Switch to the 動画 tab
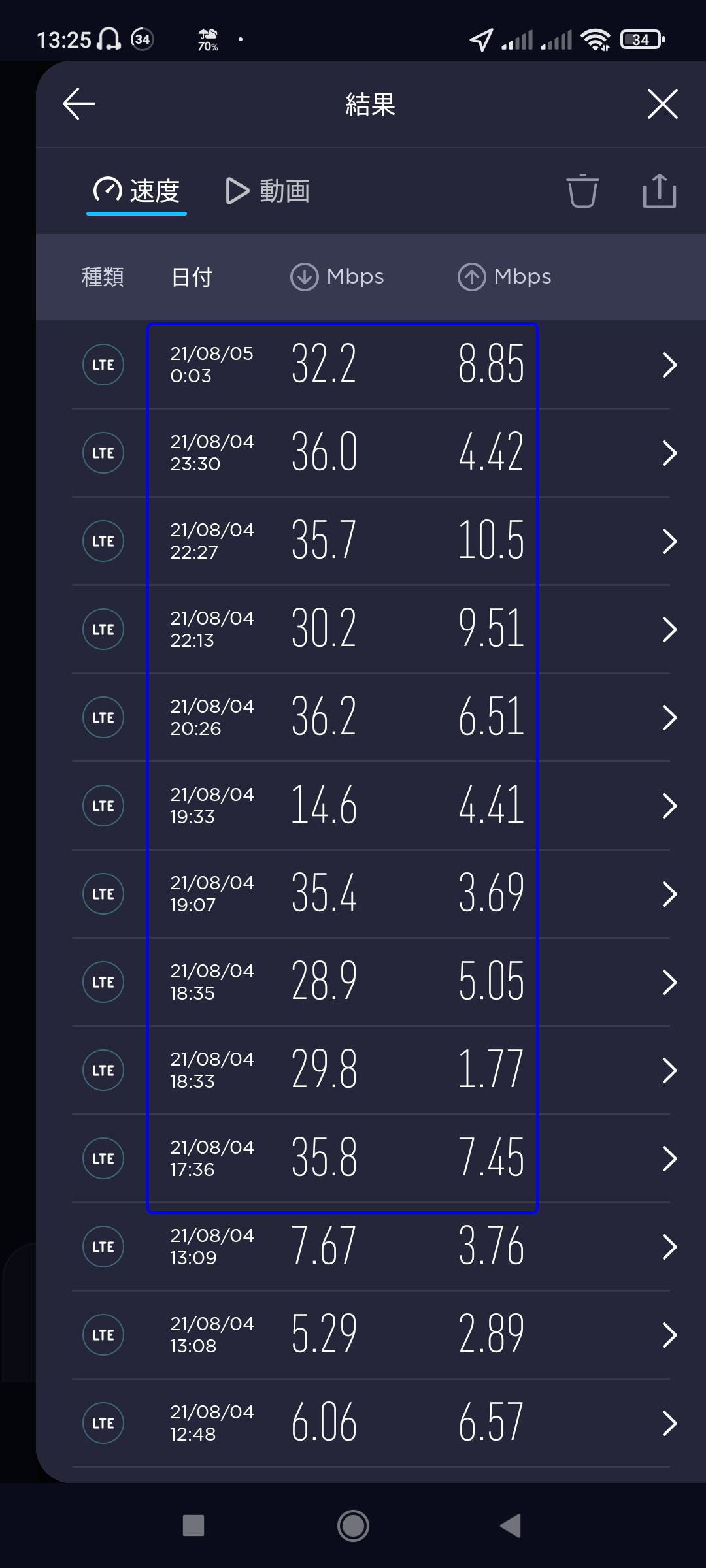This screenshot has height=1568, width=706. coord(267,191)
